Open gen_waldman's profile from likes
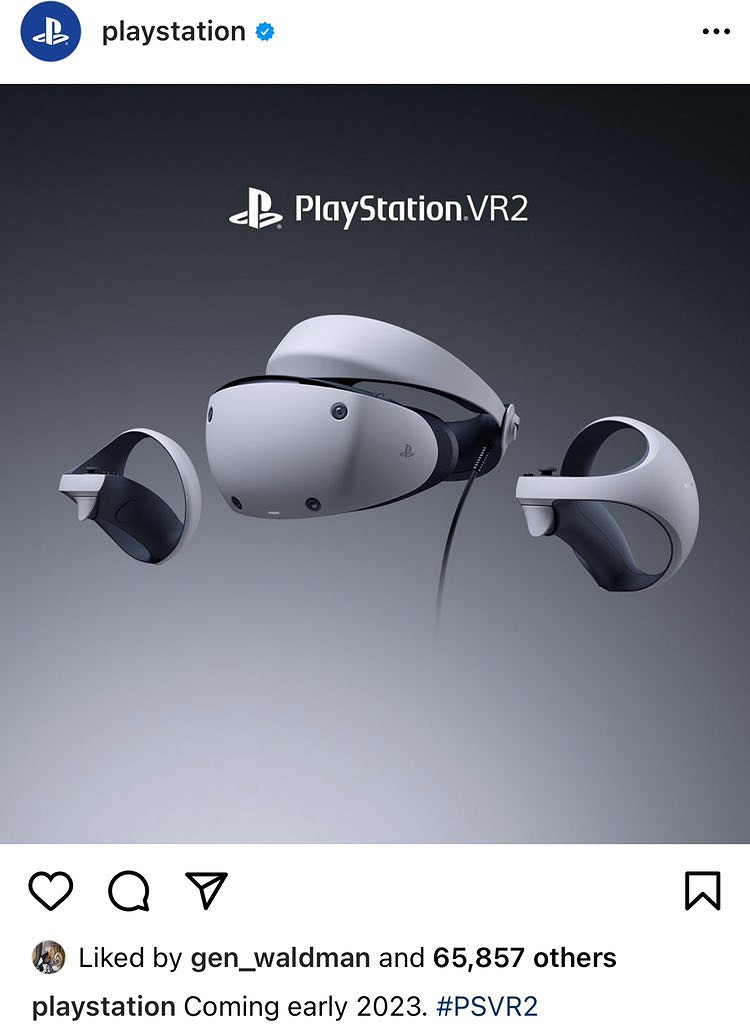This screenshot has width=750, height=1024. tap(283, 958)
